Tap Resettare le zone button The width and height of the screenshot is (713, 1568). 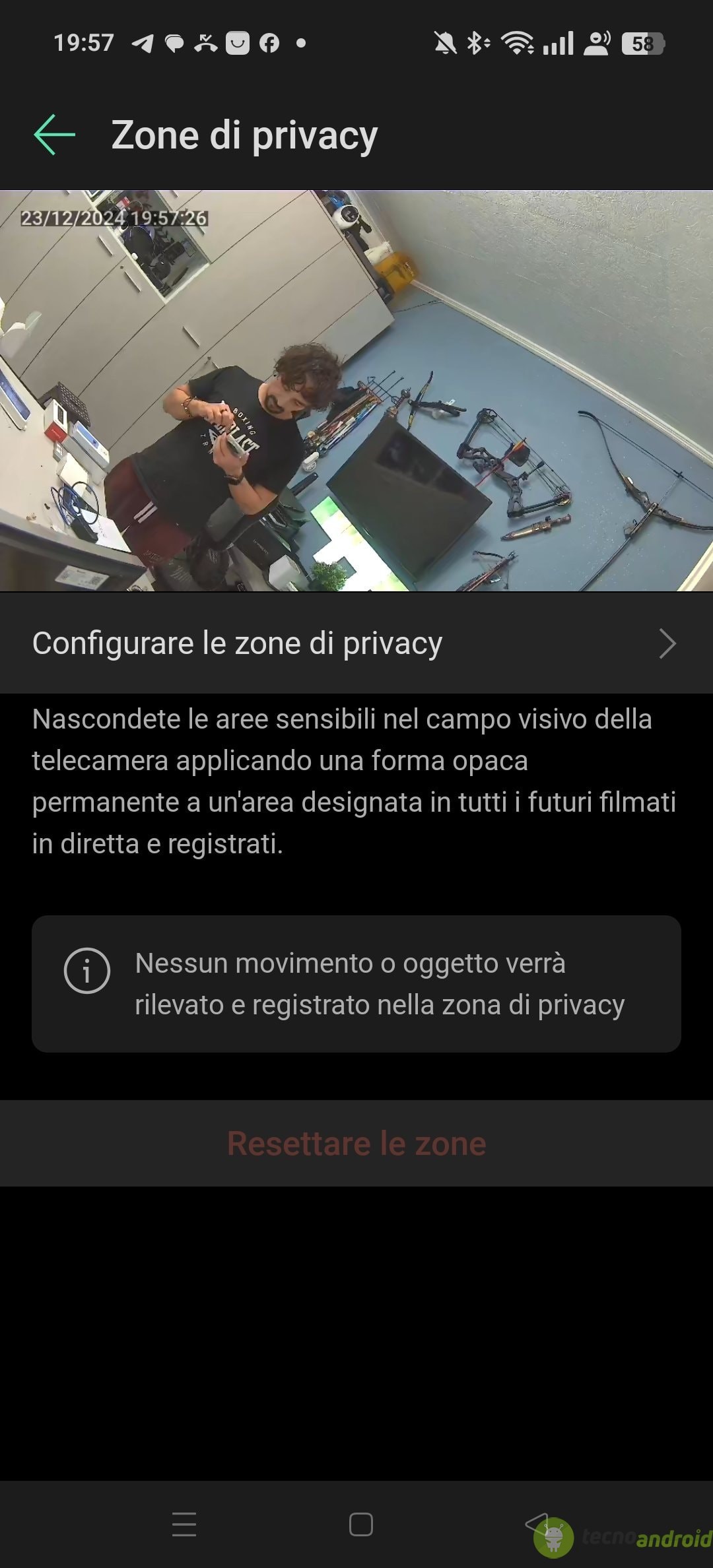pyautogui.click(x=356, y=1144)
